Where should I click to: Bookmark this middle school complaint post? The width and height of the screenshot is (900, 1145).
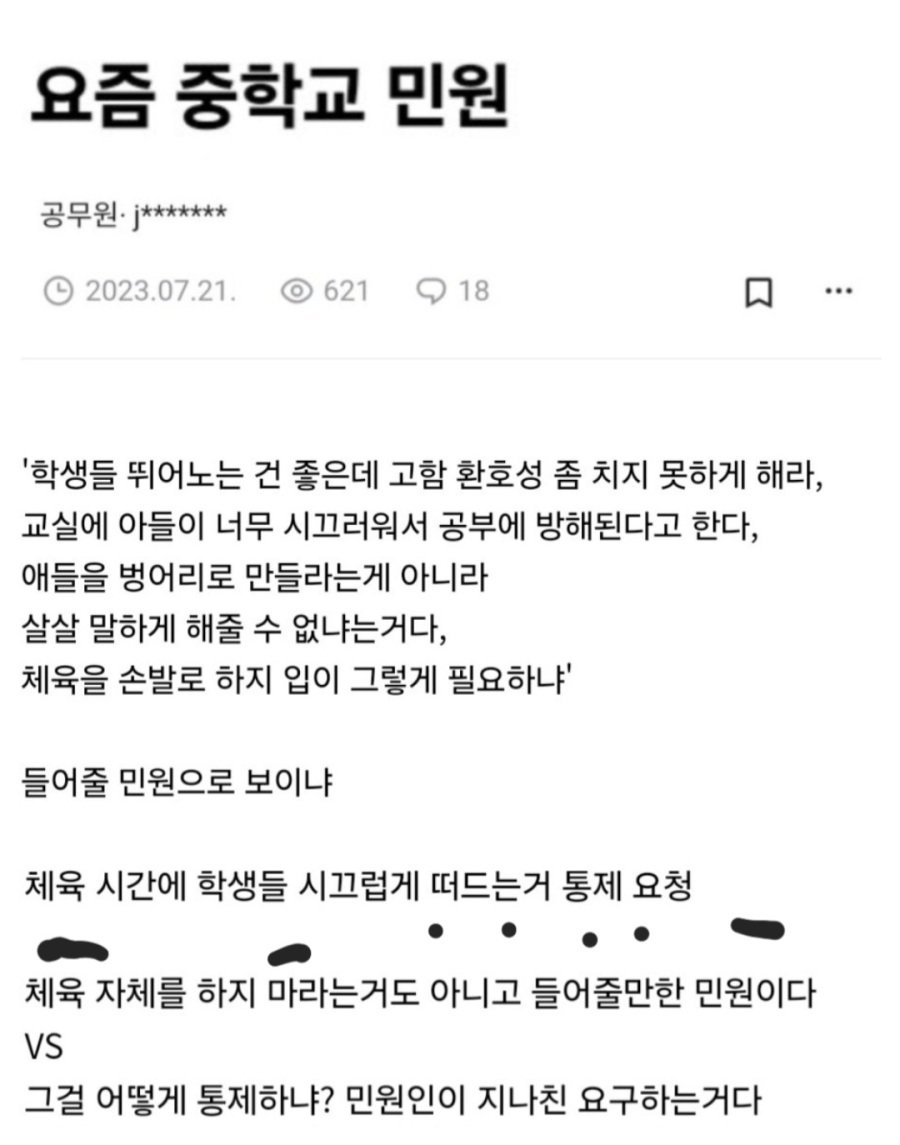[x=758, y=293]
